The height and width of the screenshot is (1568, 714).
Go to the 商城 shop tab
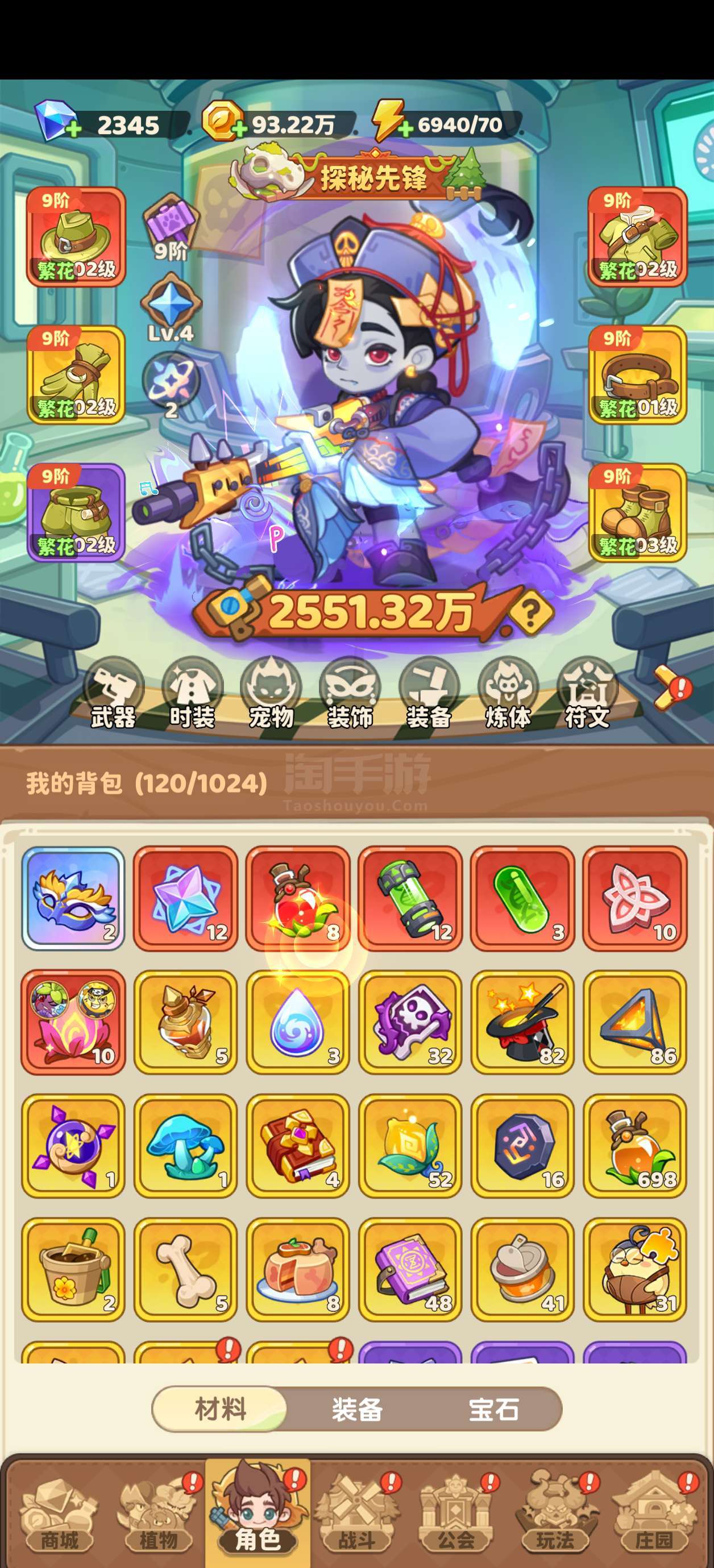pos(59,1518)
